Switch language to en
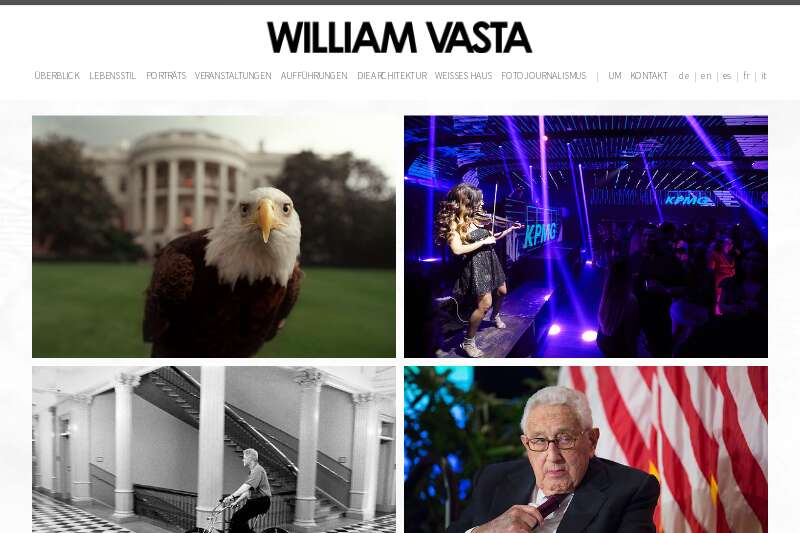 point(706,76)
